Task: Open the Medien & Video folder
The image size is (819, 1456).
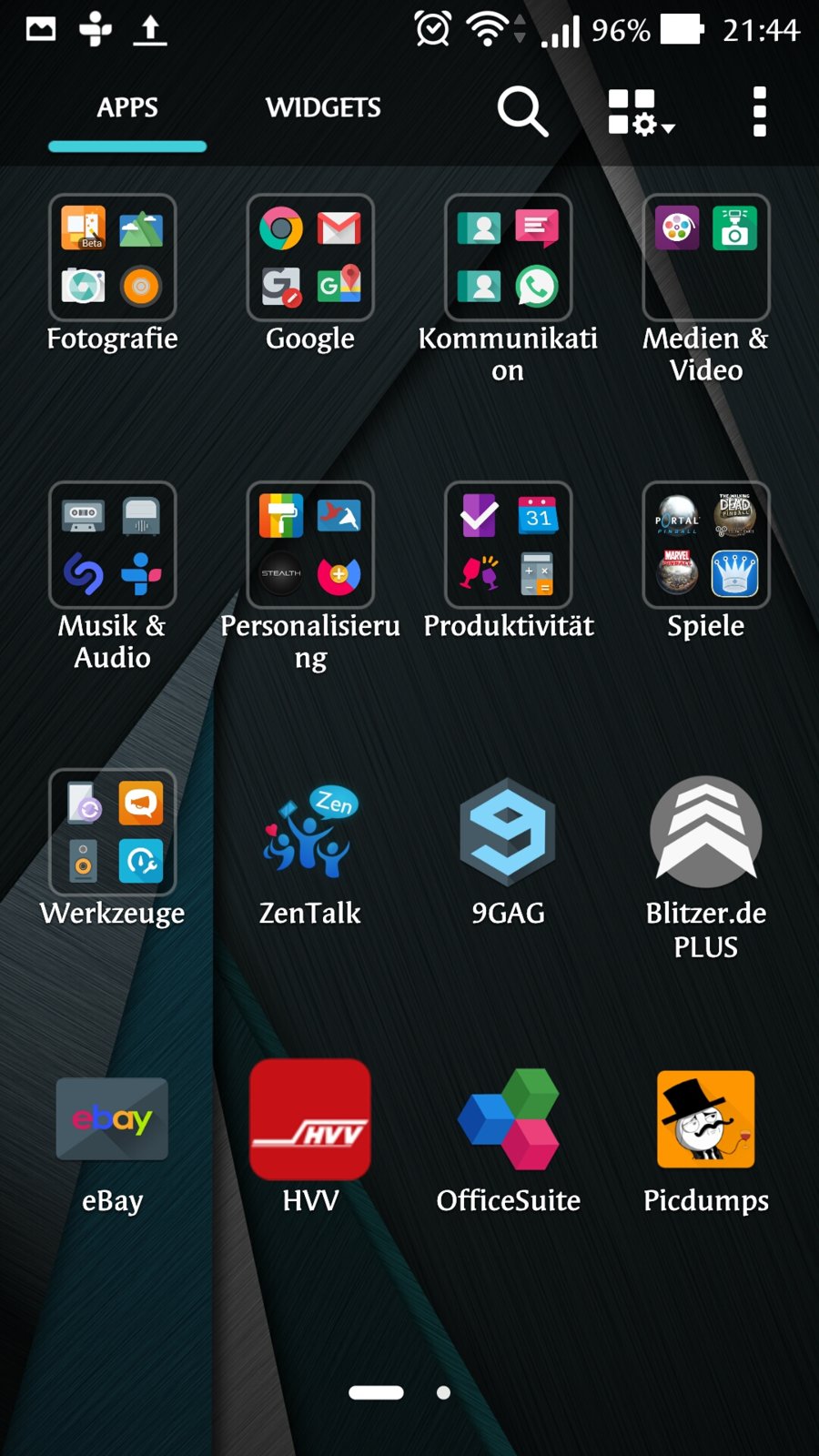Action: pos(706,258)
